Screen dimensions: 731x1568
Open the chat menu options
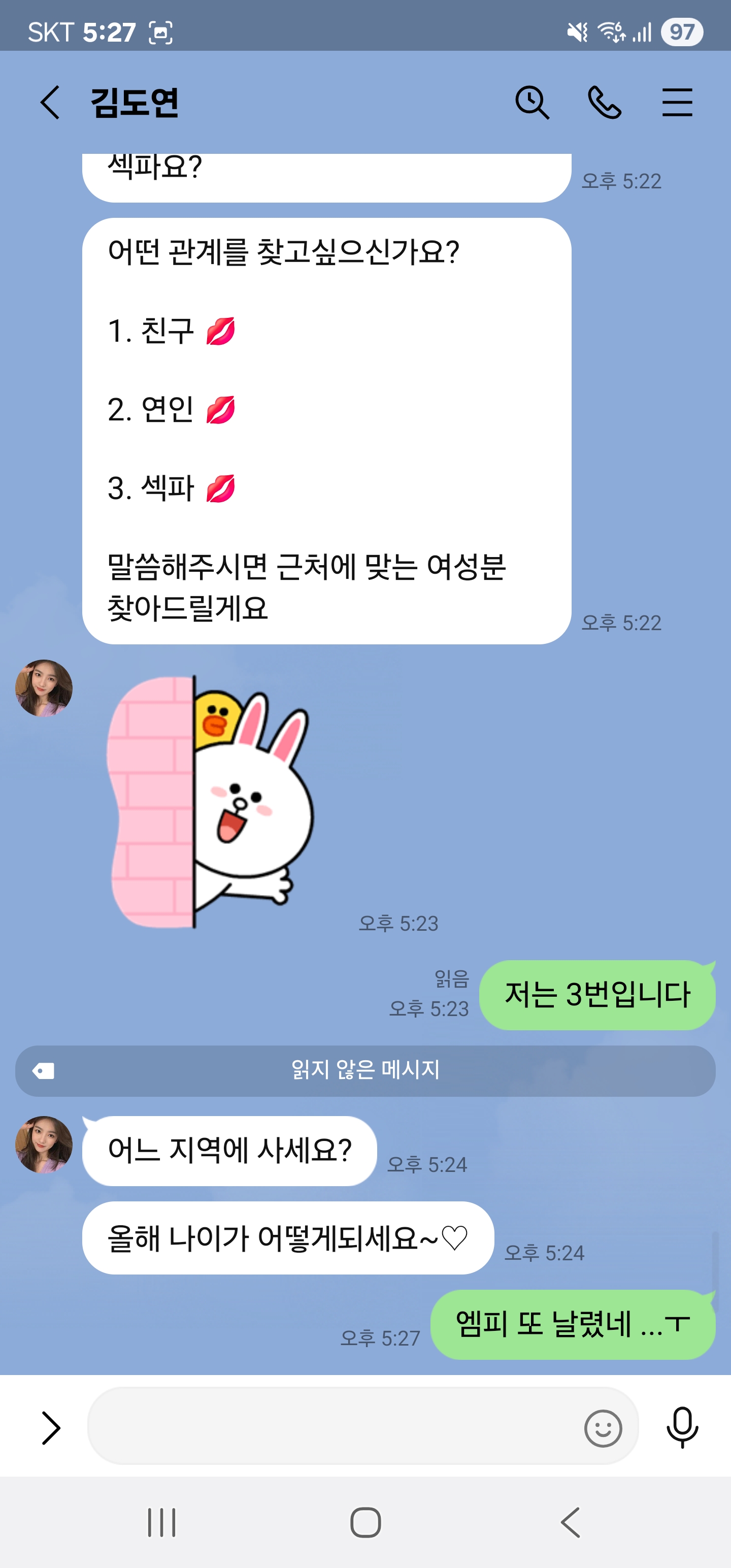click(x=677, y=102)
